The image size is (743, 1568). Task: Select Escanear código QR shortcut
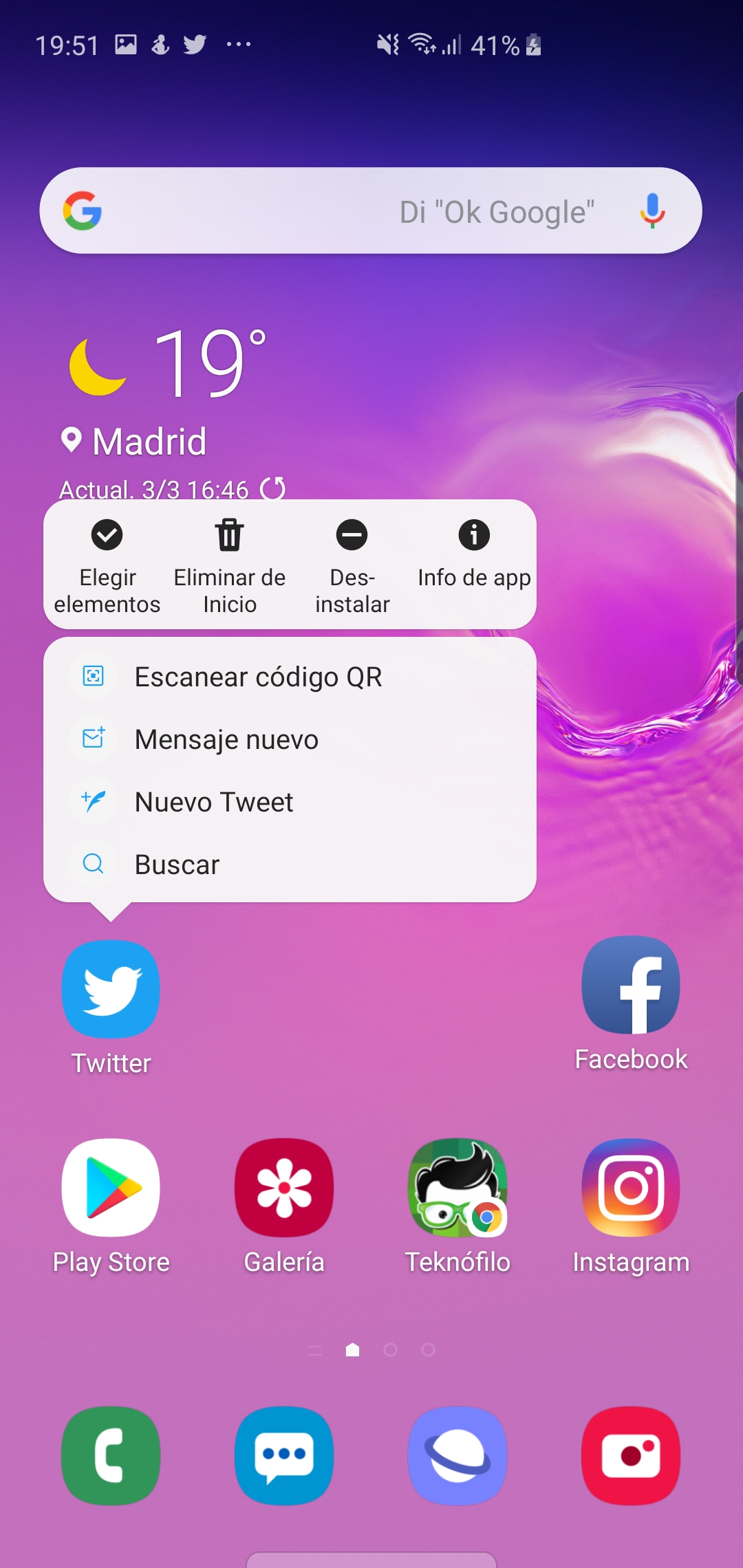290,677
